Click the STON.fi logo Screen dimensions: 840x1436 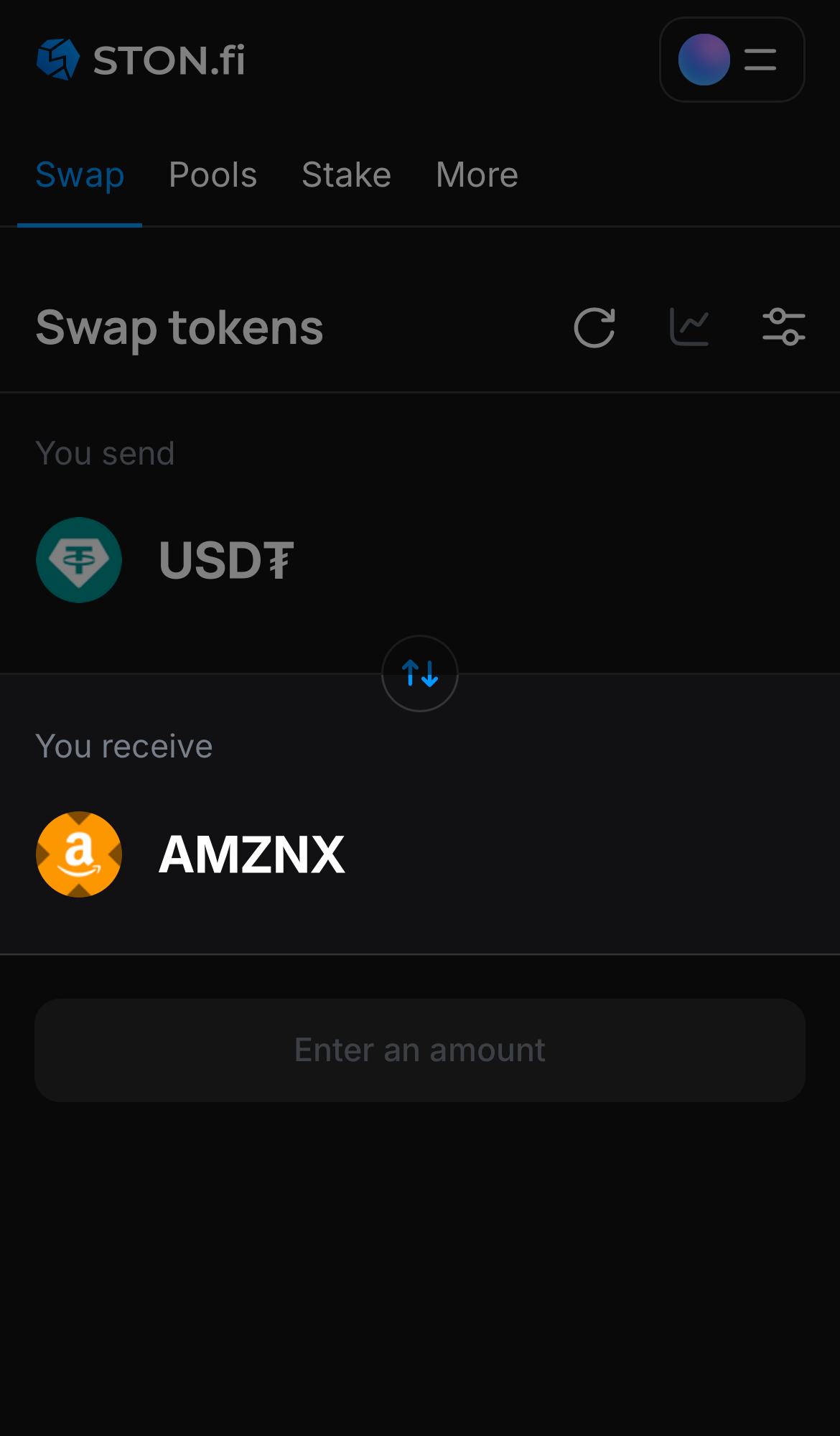[141, 60]
